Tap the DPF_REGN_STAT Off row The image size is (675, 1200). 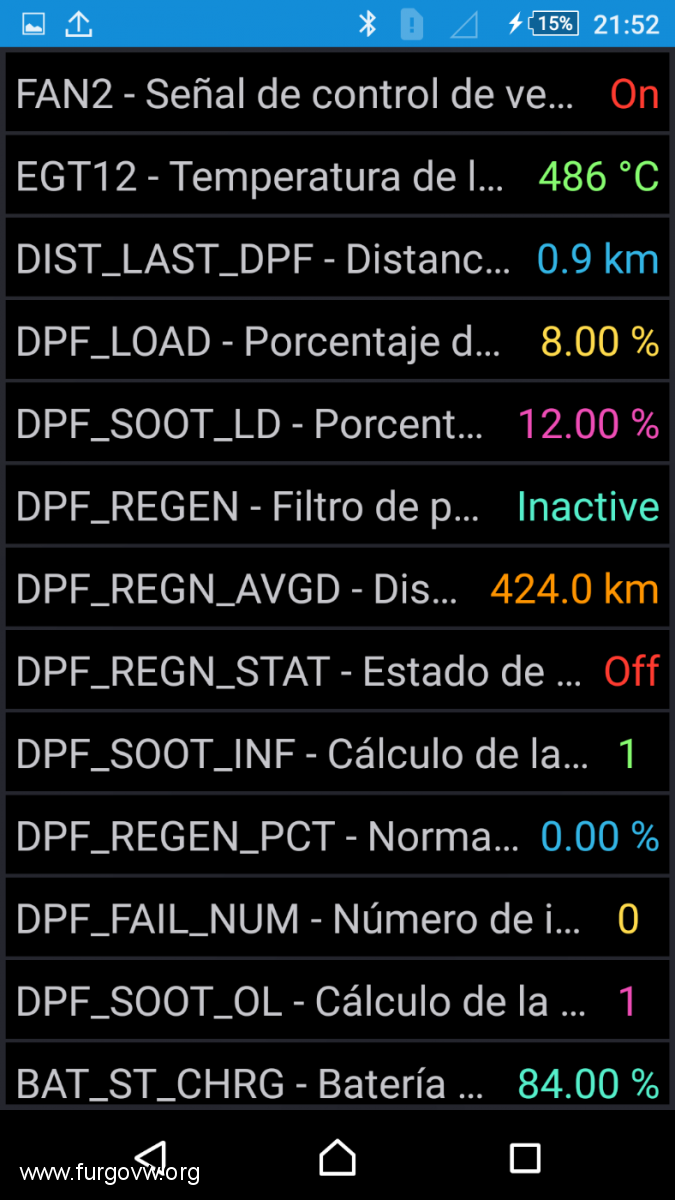(337, 671)
